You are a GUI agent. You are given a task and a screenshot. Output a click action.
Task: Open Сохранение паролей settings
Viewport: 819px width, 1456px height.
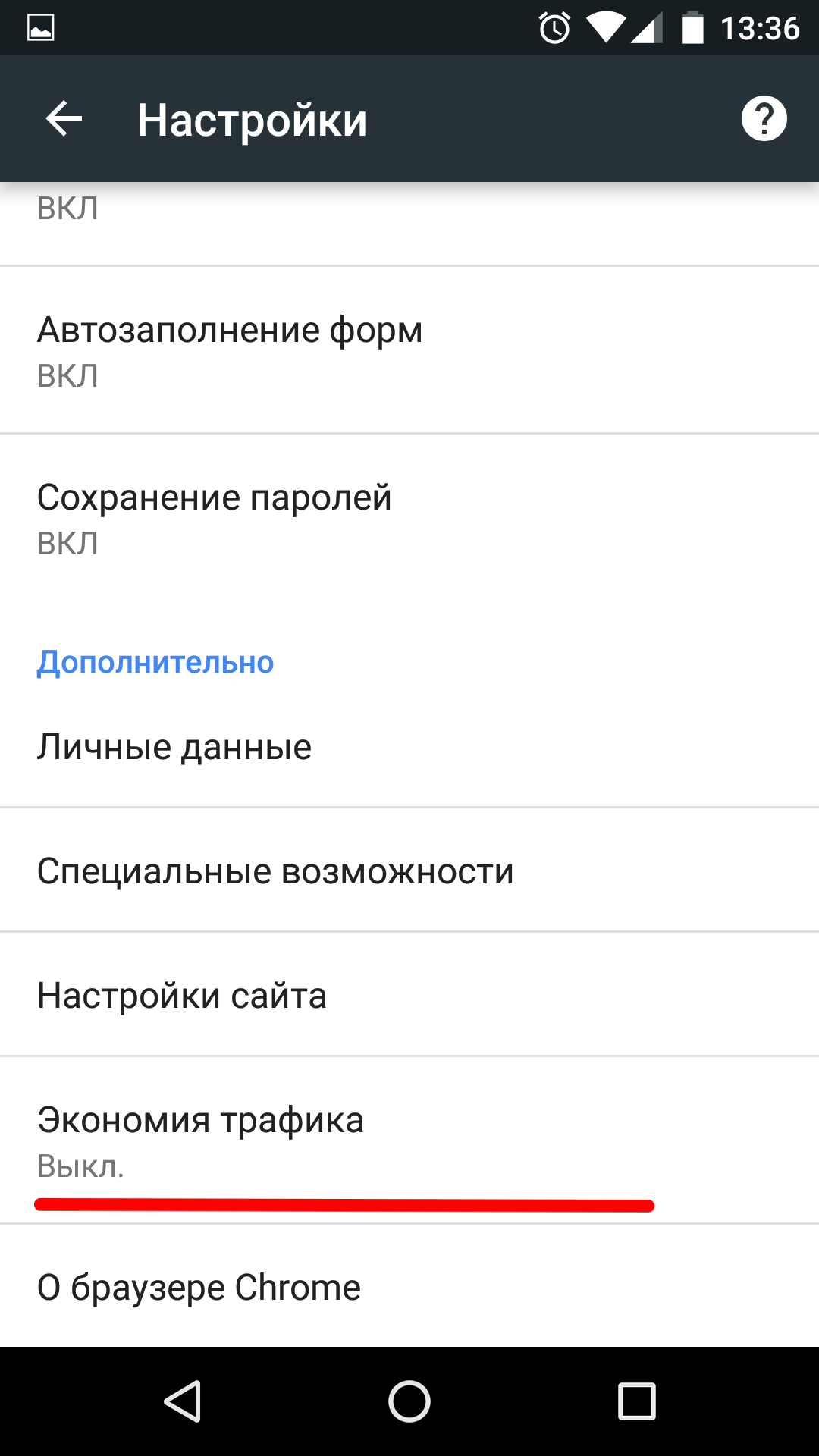[409, 519]
